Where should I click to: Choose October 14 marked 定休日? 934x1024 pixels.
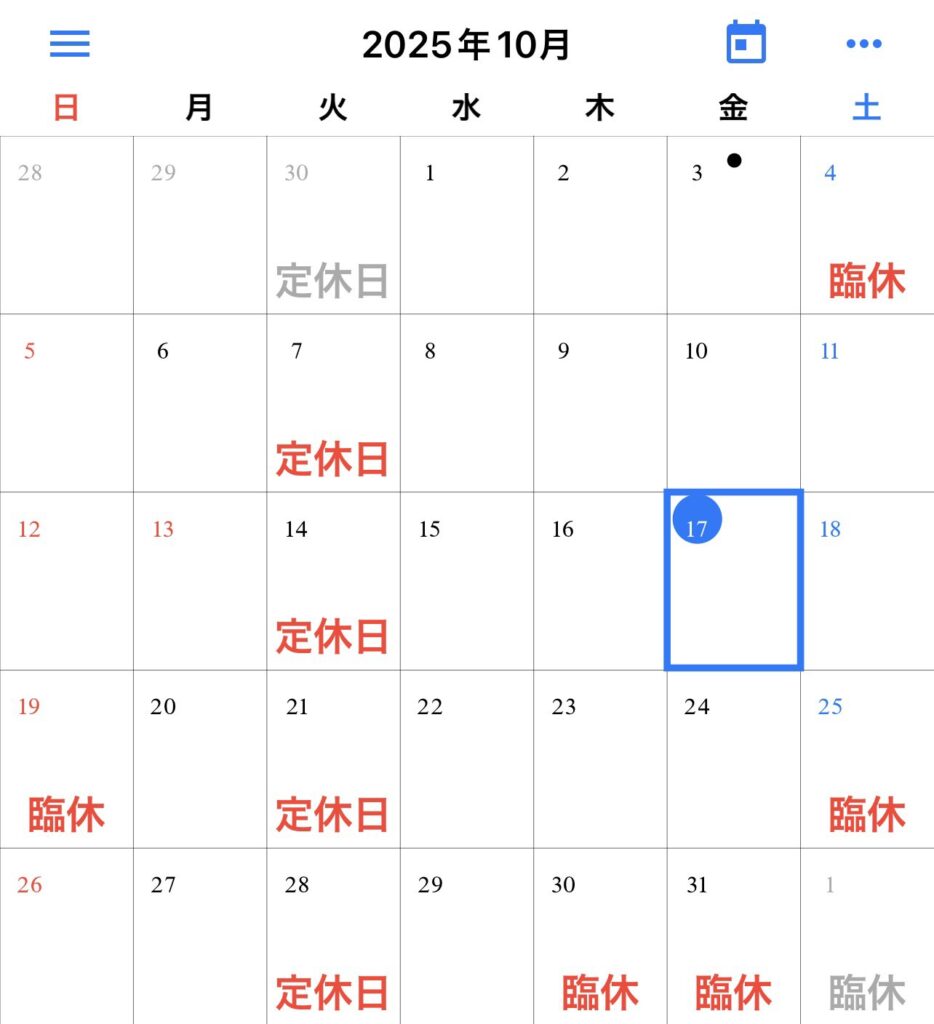point(333,581)
